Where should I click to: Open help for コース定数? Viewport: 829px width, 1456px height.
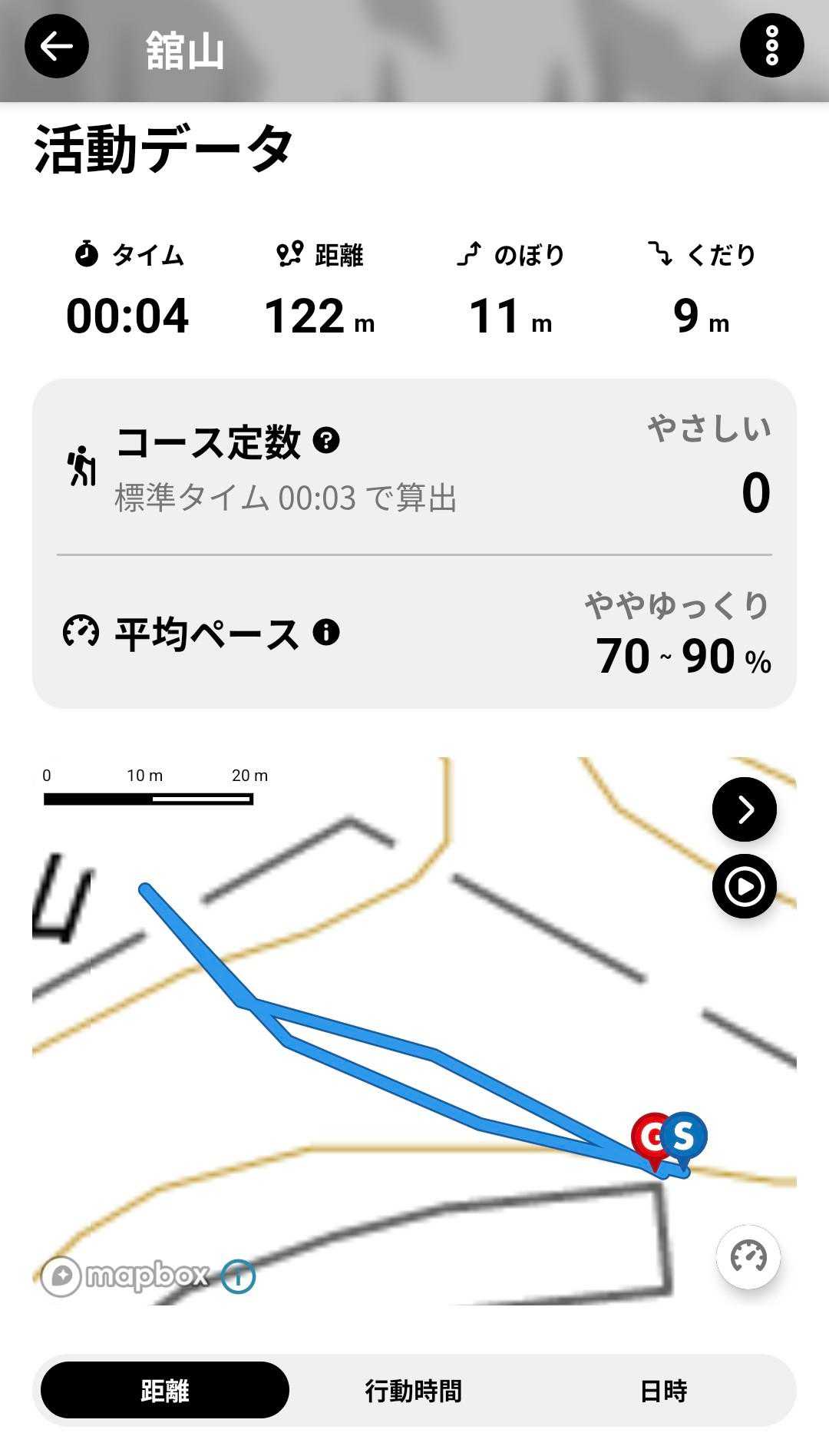[x=326, y=441]
